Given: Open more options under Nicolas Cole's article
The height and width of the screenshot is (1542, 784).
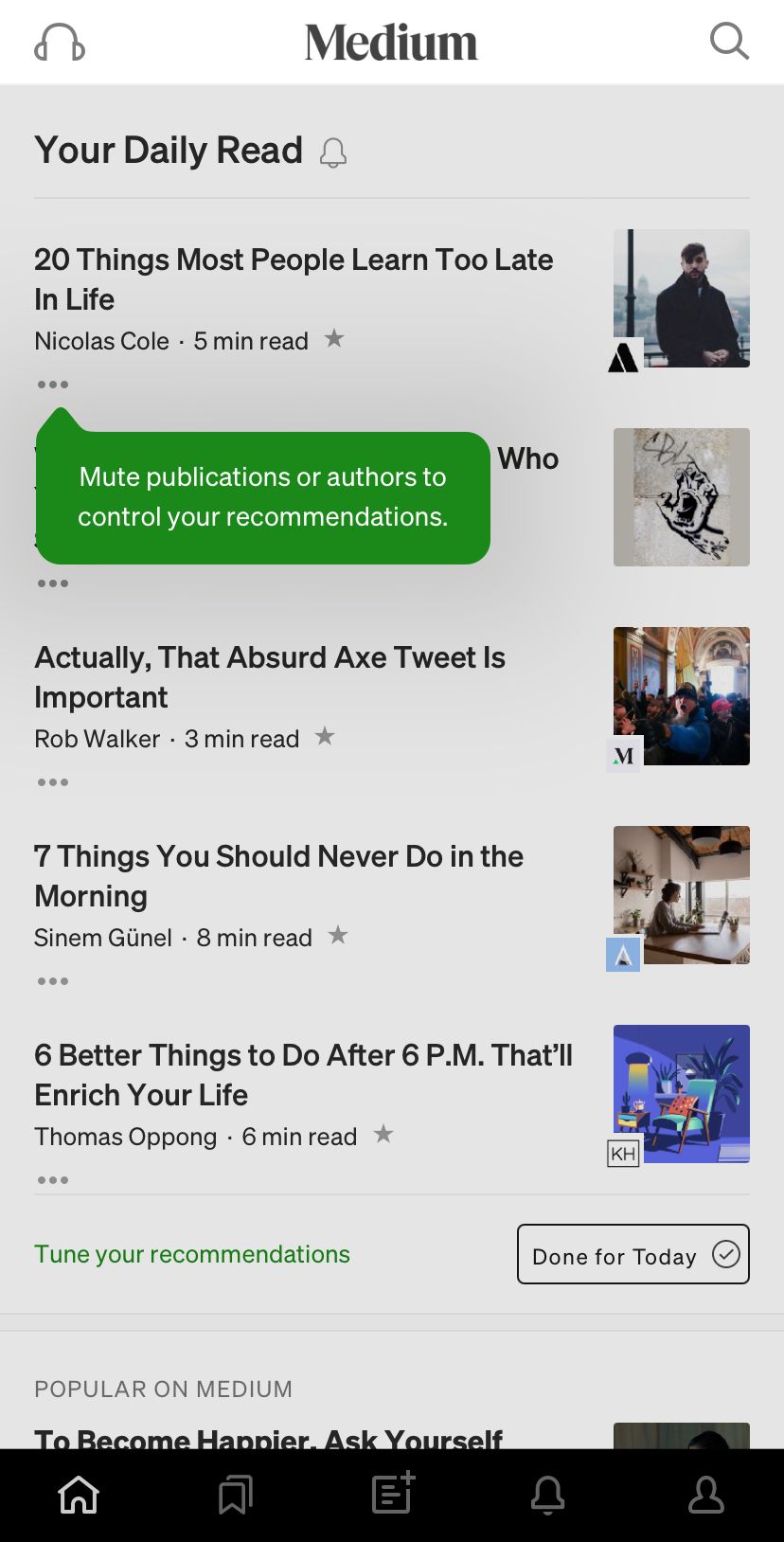Looking at the screenshot, I should click(x=53, y=385).
